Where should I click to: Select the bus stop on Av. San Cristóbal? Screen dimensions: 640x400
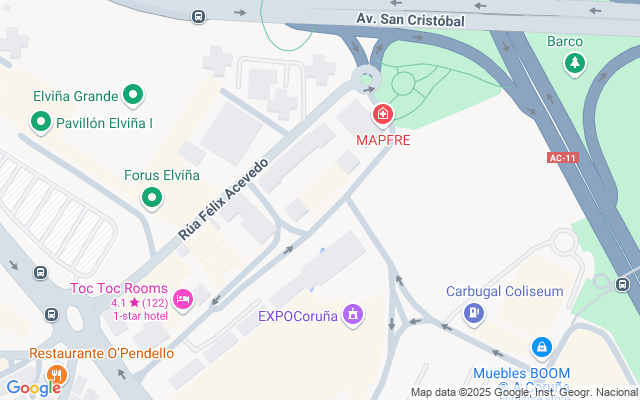pos(198,16)
